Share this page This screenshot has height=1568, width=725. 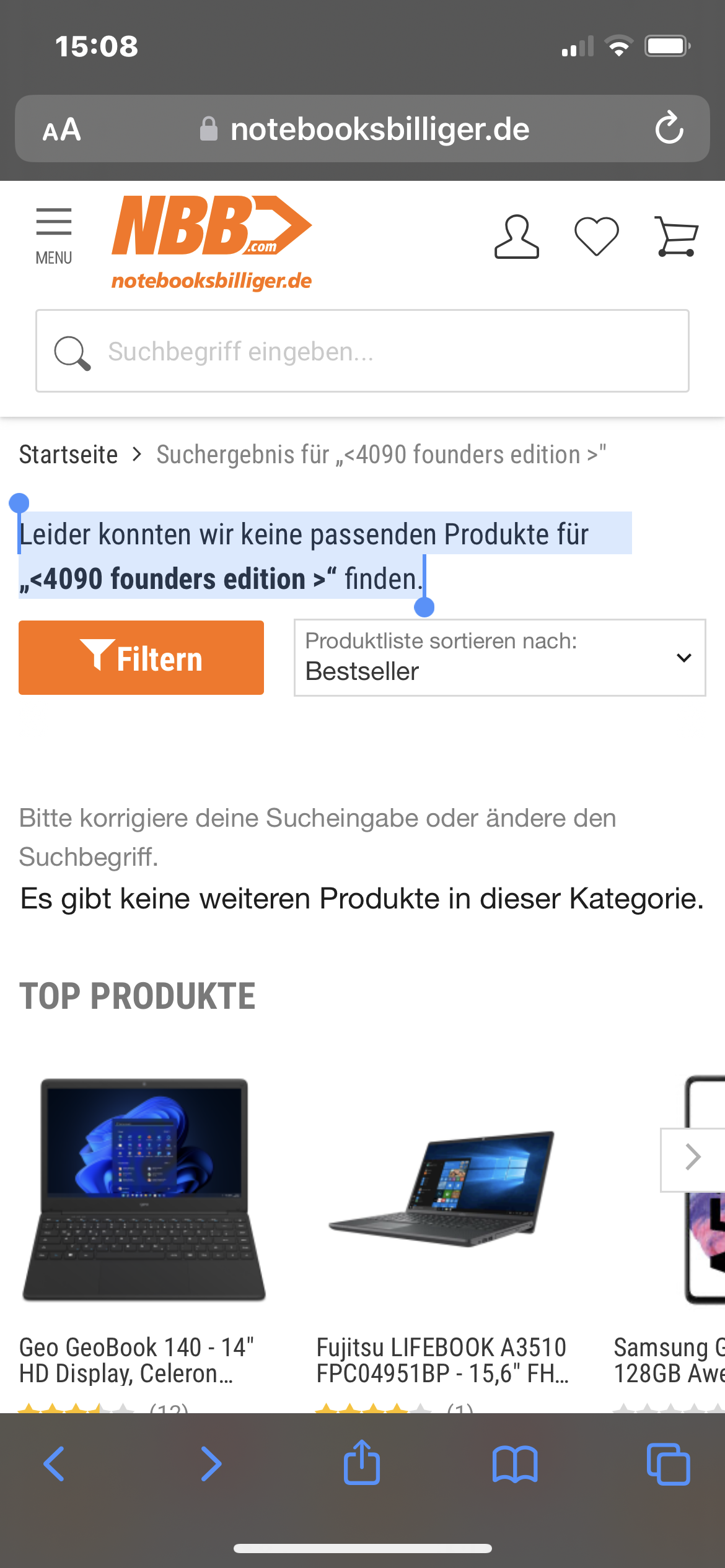[x=362, y=1464]
